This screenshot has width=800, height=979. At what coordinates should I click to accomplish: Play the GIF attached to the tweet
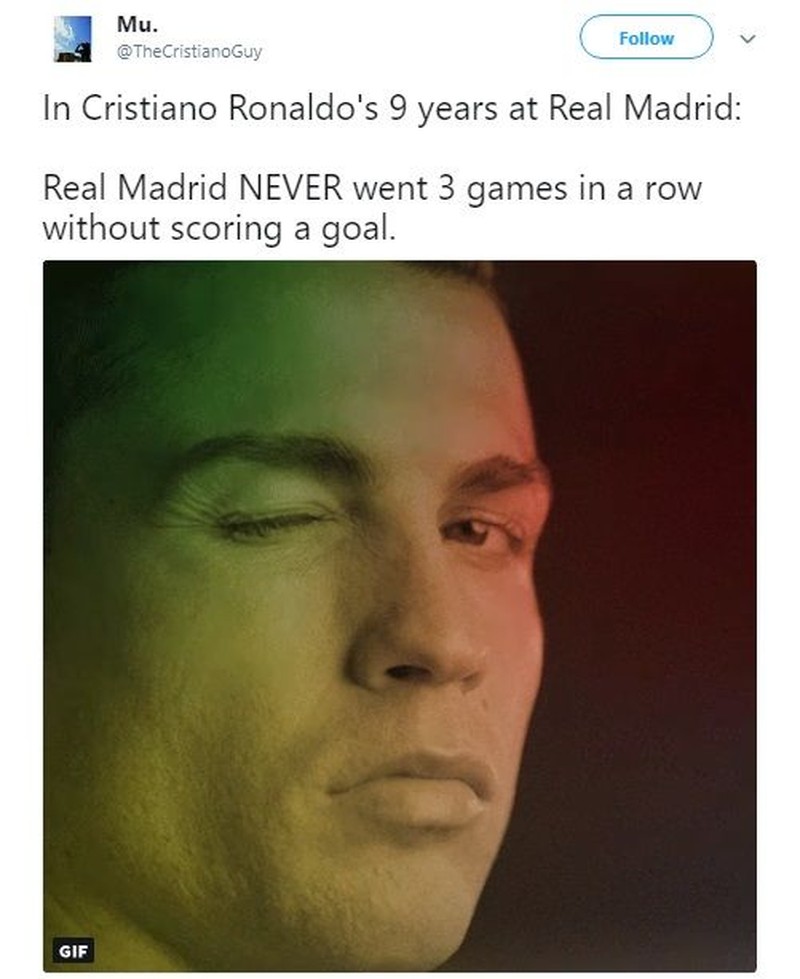click(399, 615)
